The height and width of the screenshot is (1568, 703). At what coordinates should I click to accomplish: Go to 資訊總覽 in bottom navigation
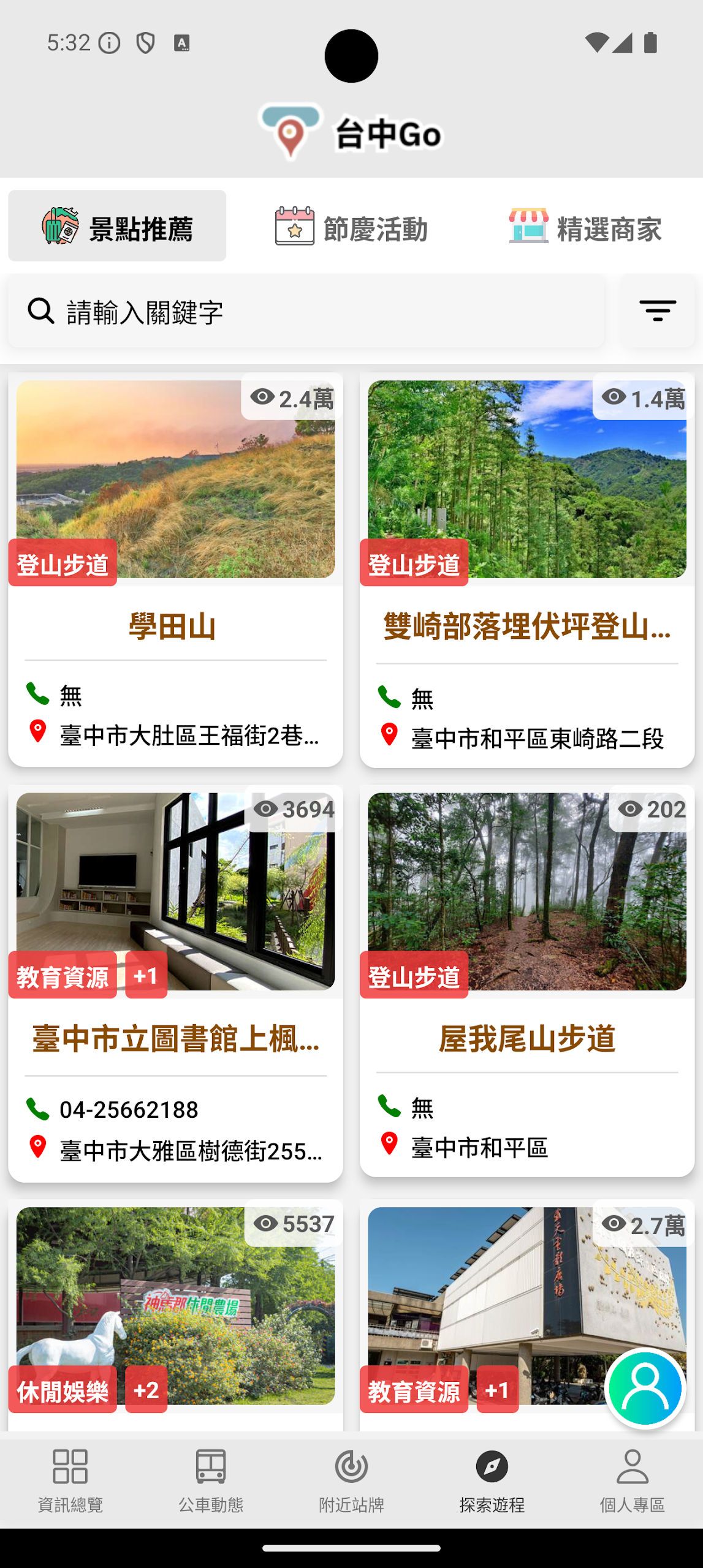click(x=70, y=1480)
